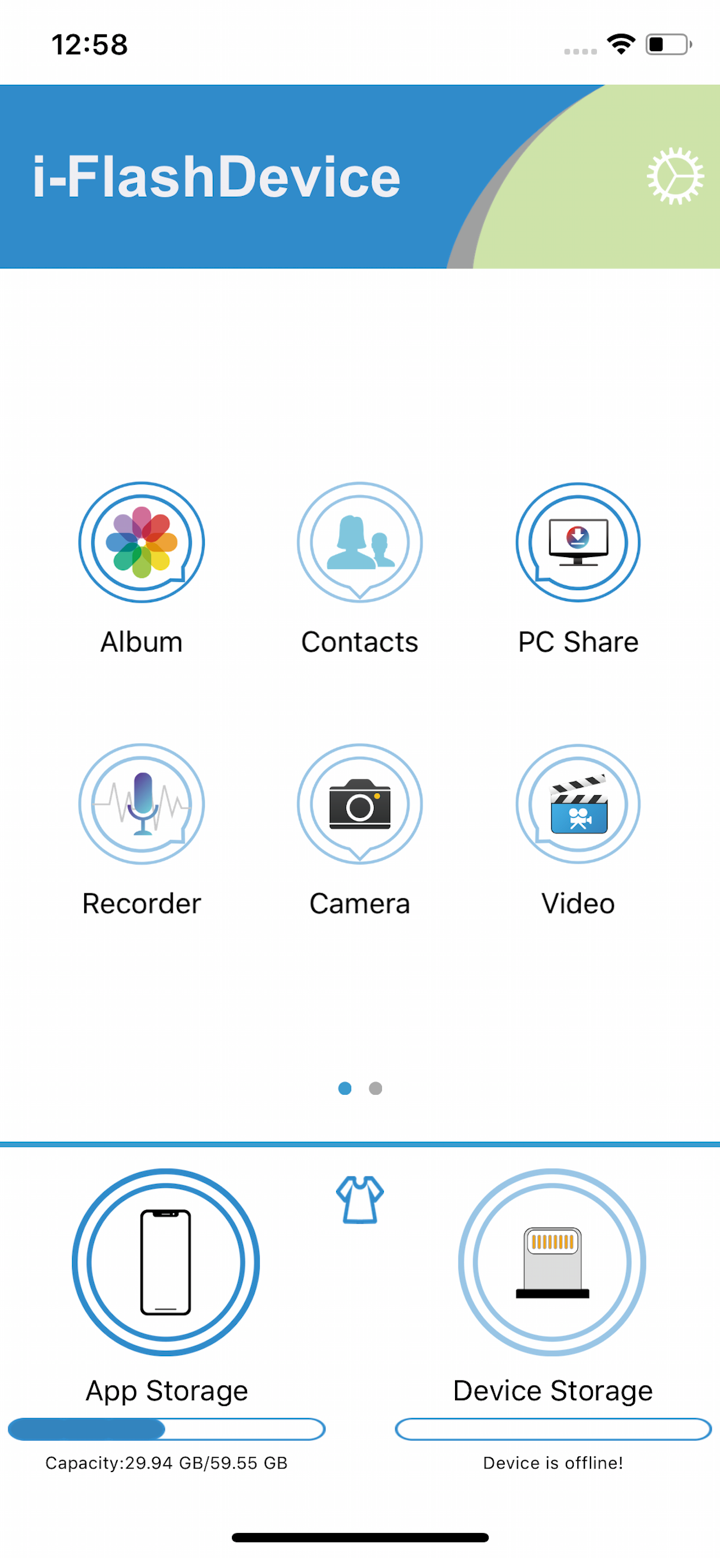Open the settings gear

676,176
